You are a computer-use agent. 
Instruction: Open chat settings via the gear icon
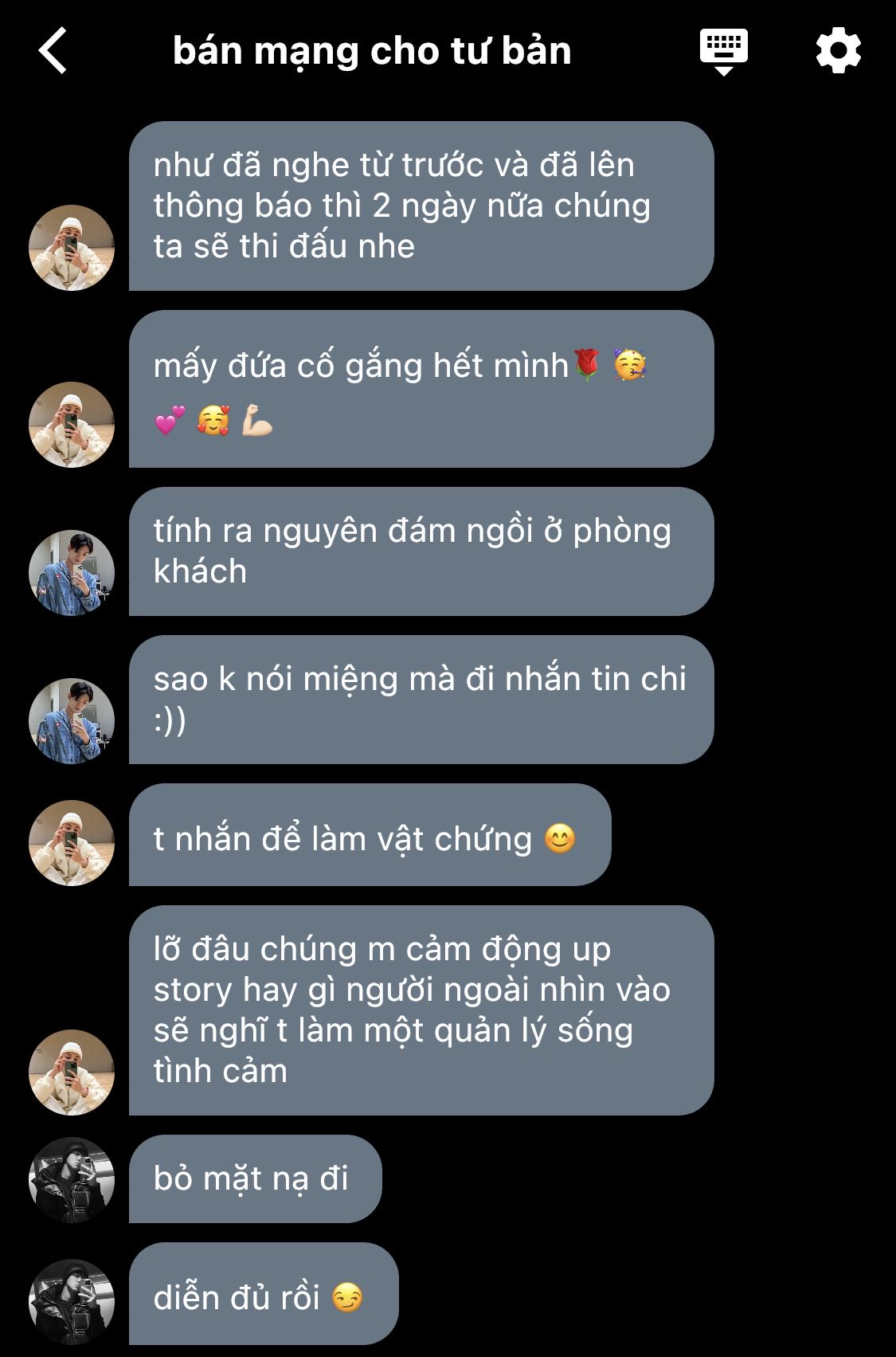pyautogui.click(x=839, y=51)
